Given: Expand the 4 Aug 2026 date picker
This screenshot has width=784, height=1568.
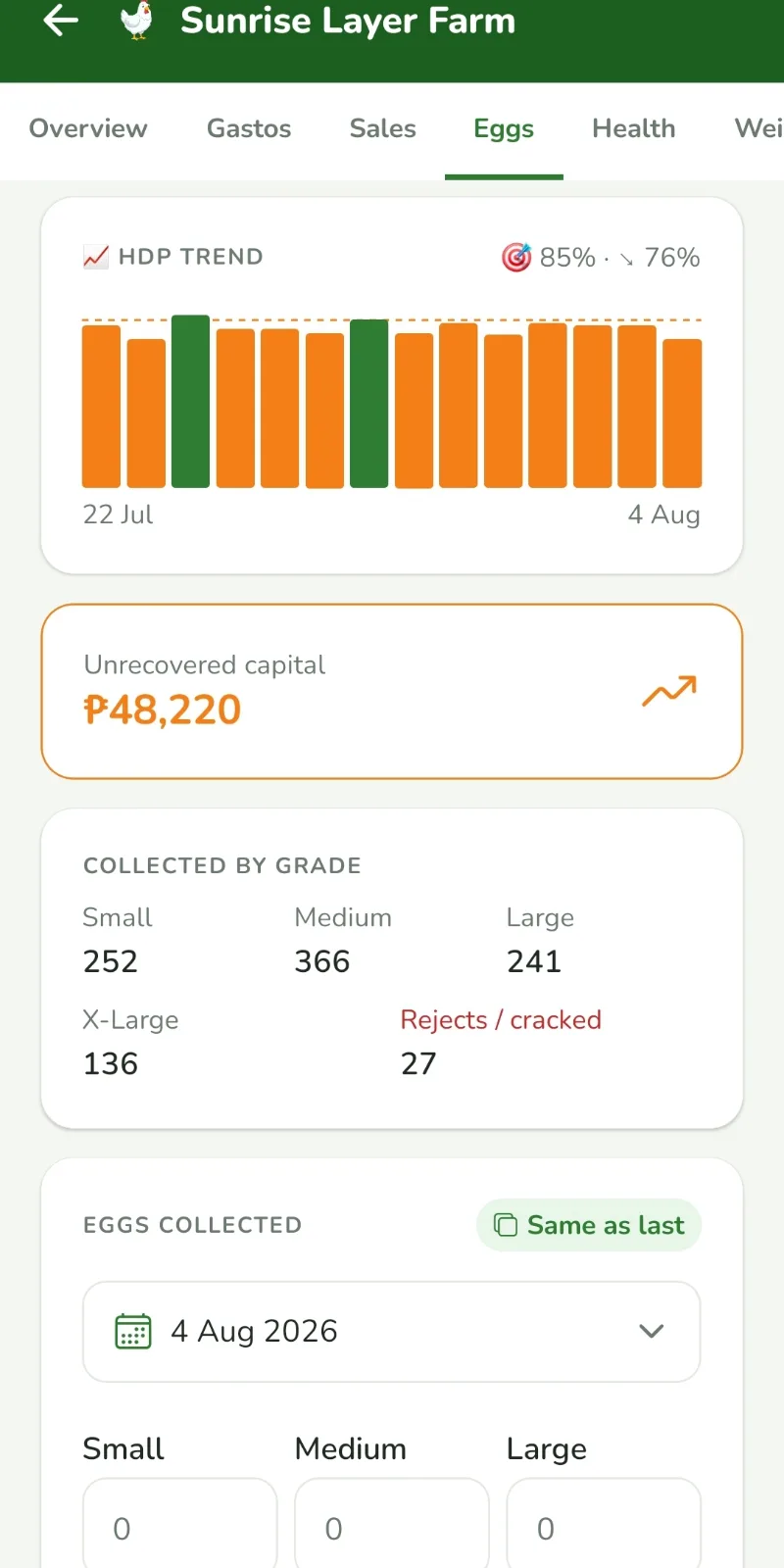Looking at the screenshot, I should pos(392,1332).
